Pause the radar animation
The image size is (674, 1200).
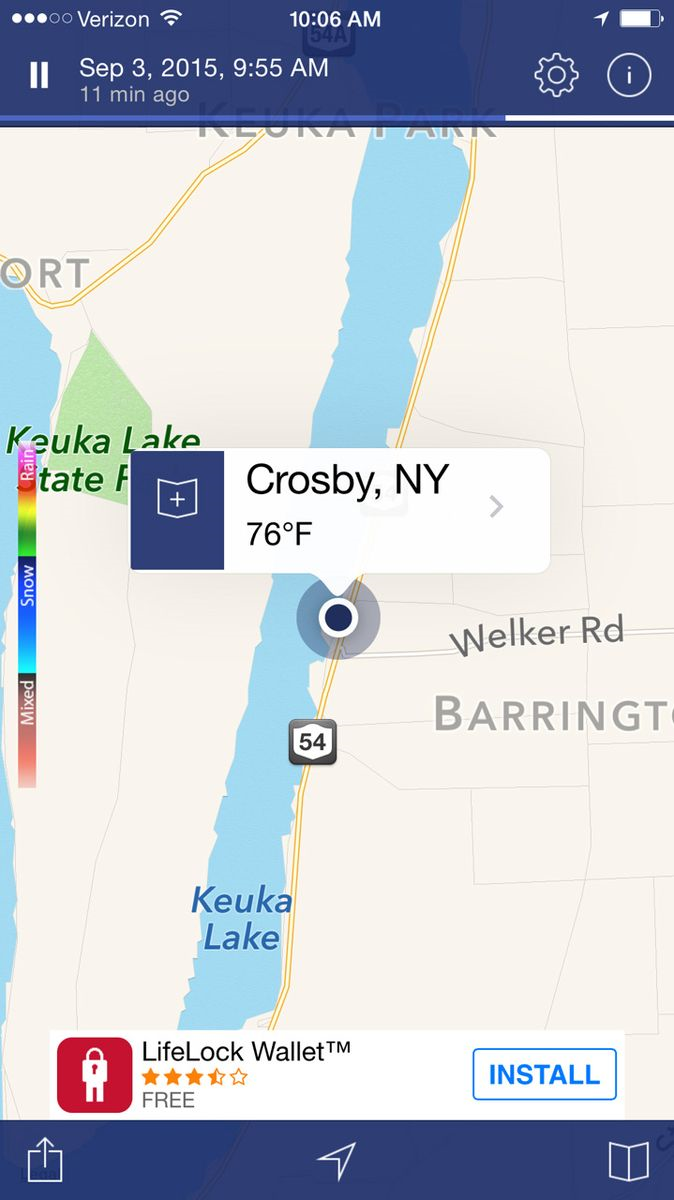[x=39, y=76]
